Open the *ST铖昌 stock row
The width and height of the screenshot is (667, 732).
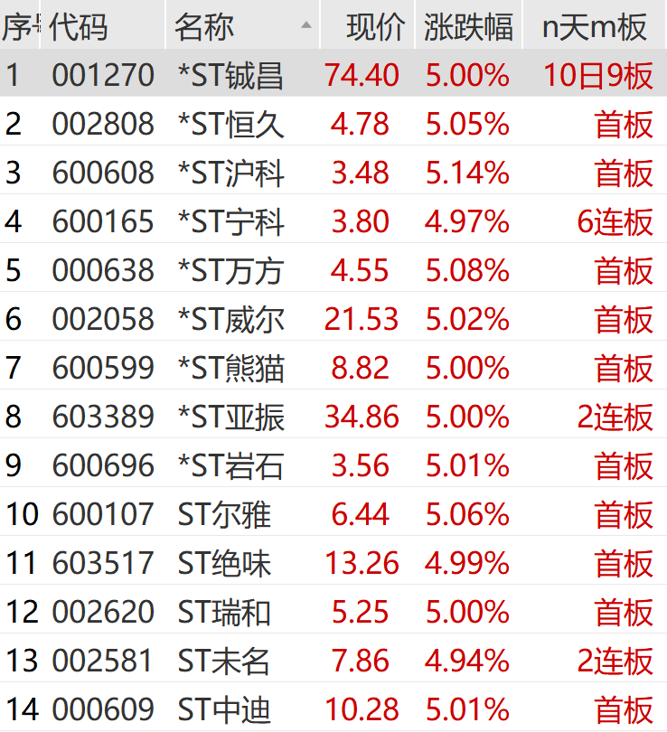231,75
